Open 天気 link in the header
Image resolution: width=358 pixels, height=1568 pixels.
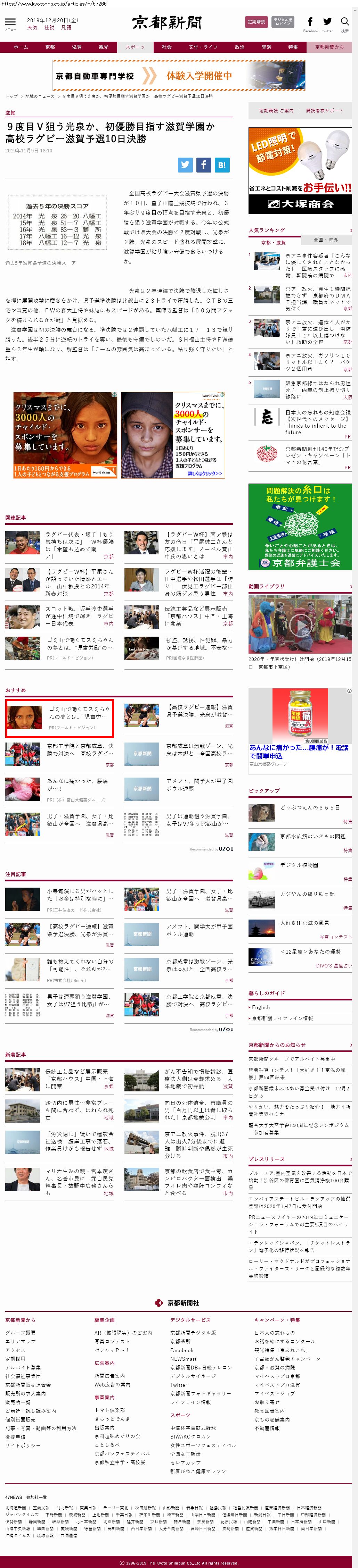coord(32,27)
